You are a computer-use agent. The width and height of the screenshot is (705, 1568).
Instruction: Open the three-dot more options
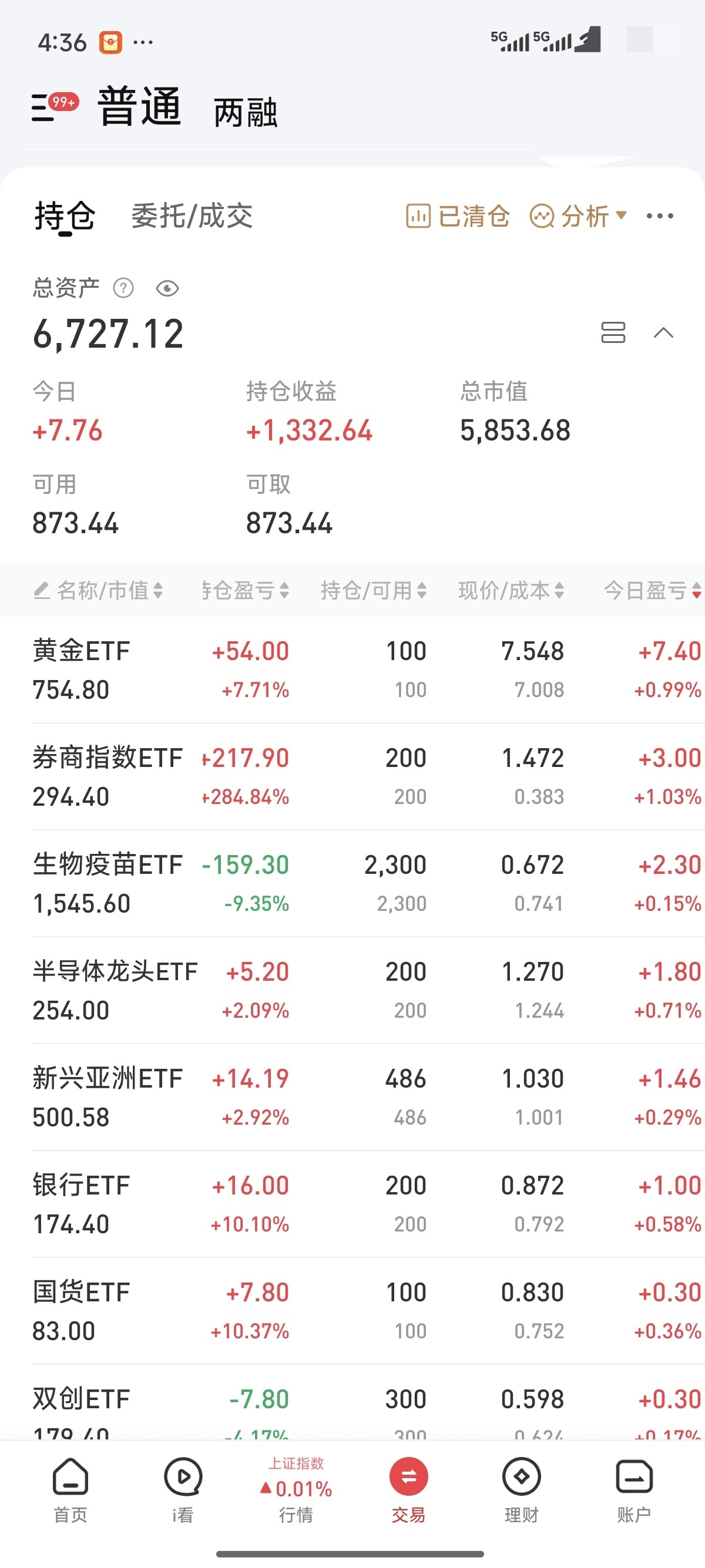[660, 216]
